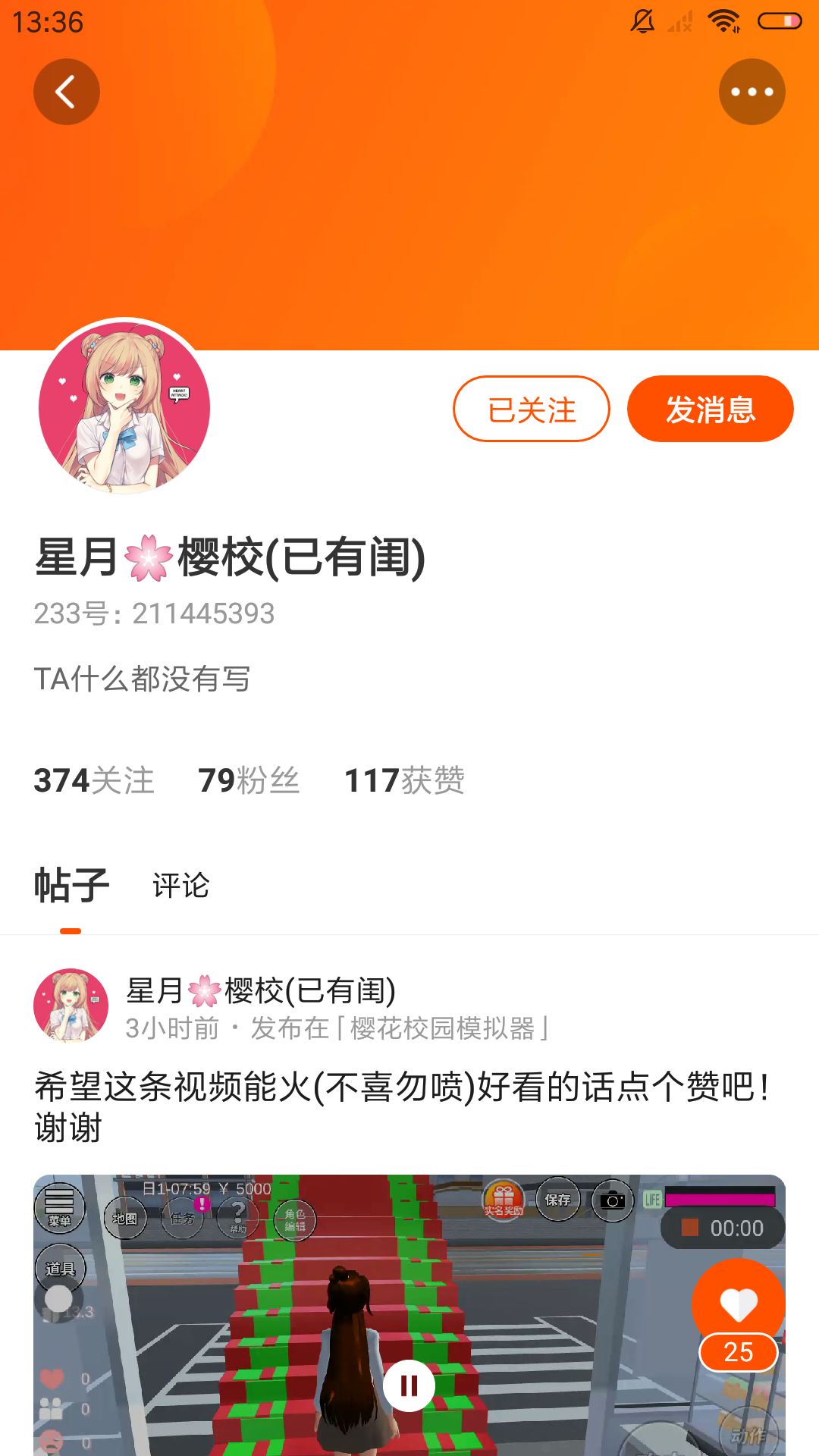Go back using the arrow button
This screenshot has width=819, height=1456.
[x=67, y=92]
